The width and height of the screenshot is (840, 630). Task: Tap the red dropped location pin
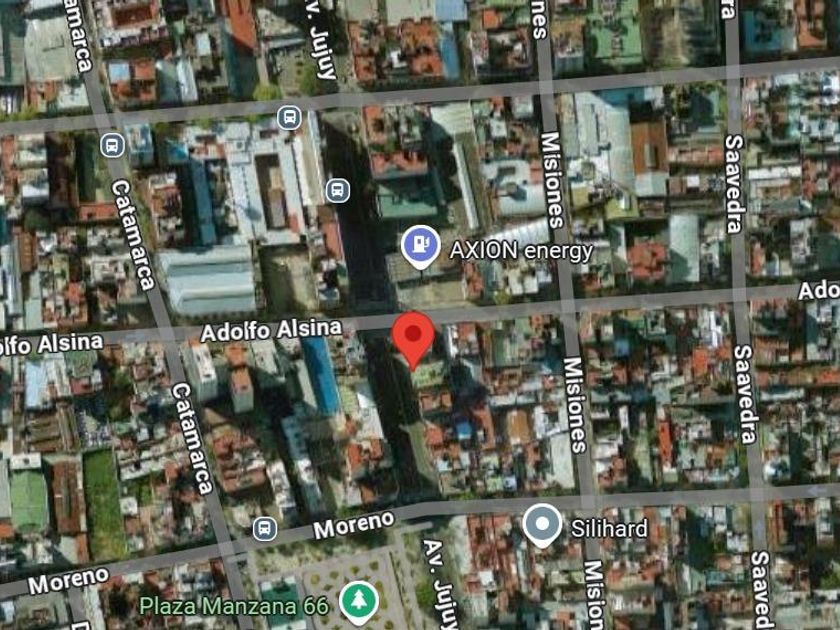click(412, 340)
